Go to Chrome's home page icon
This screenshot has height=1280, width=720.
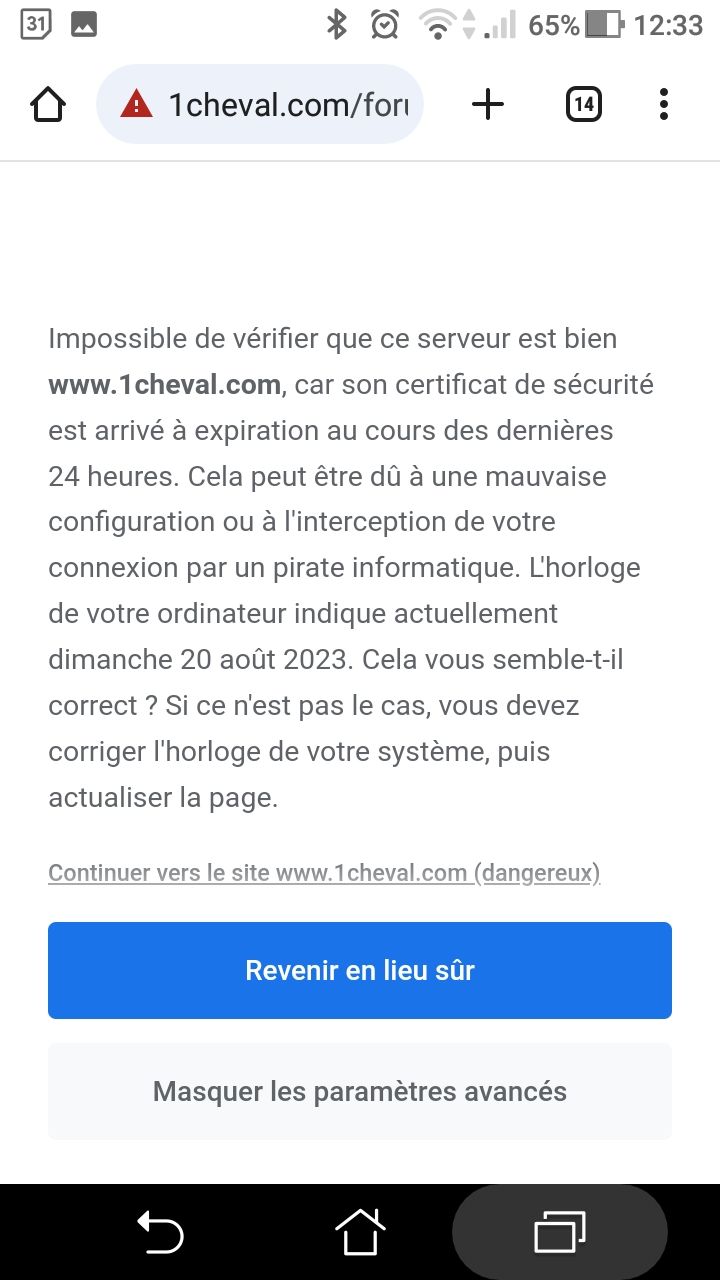tap(48, 105)
